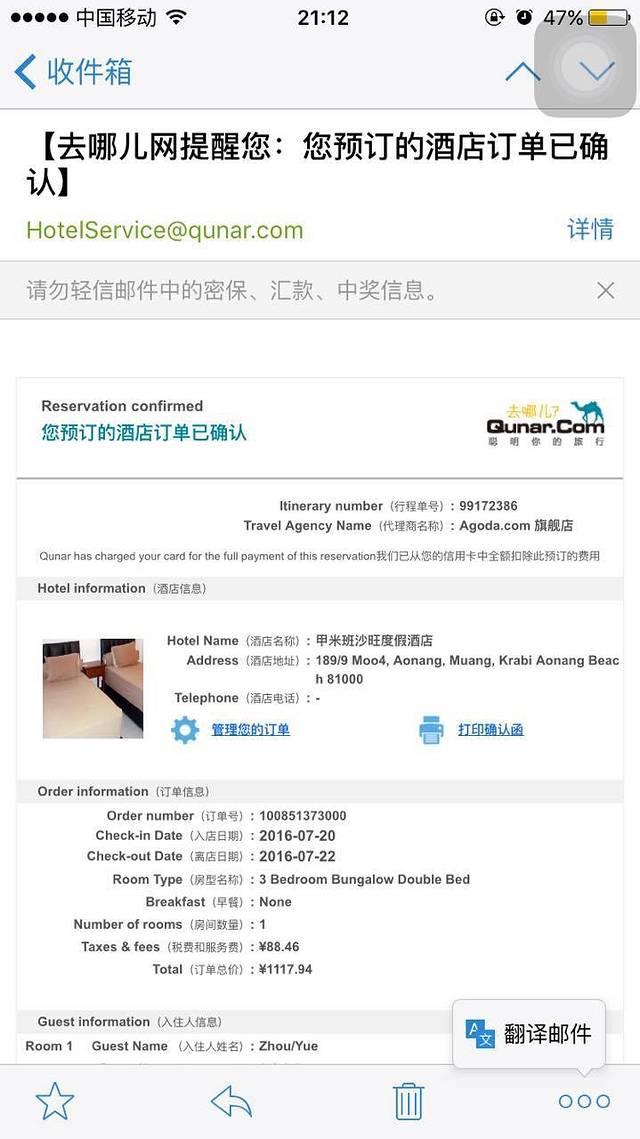Open the 打印确认函 link

[x=490, y=730]
